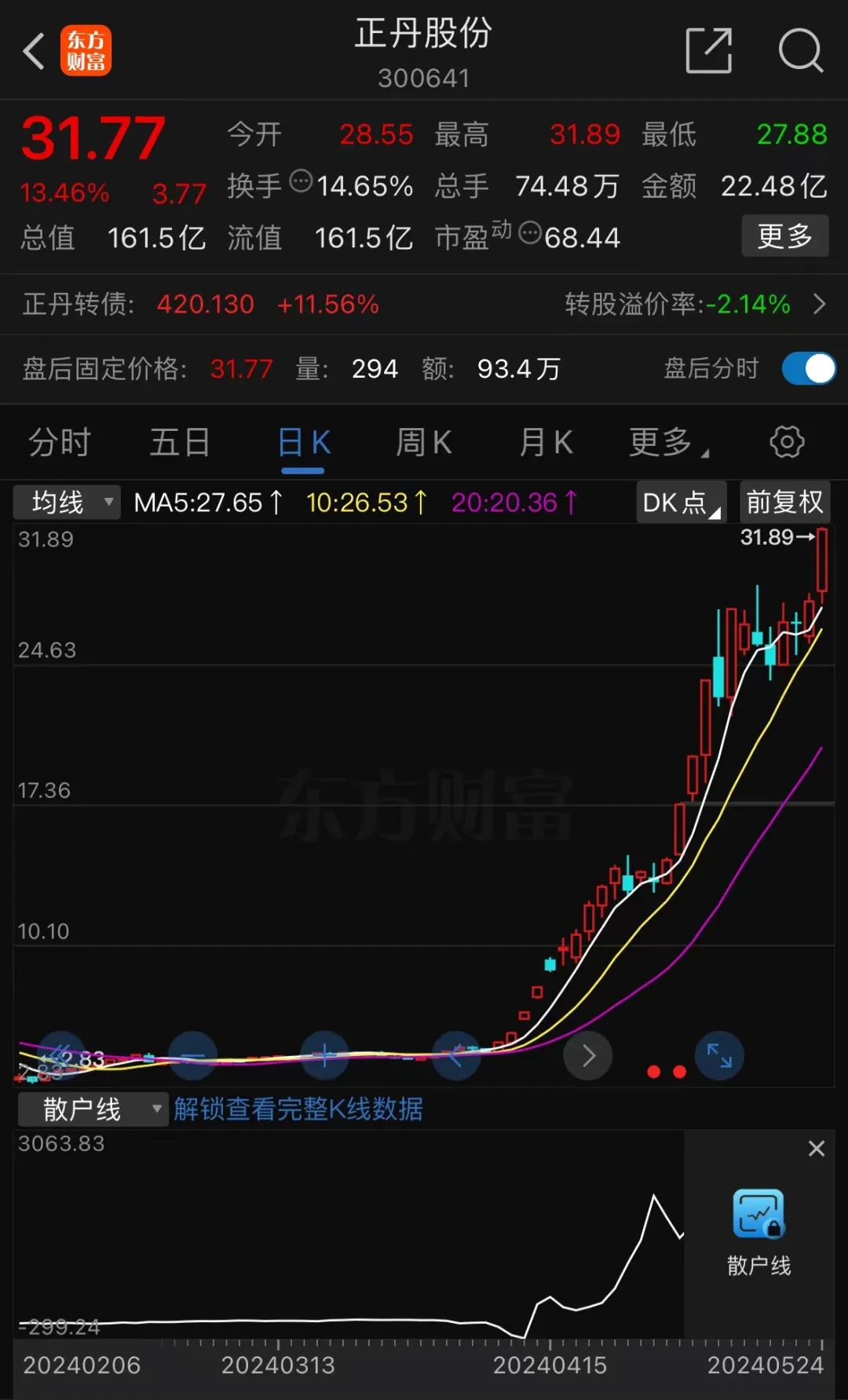Select the 周K tab
Viewport: 848px width, 1400px height.
click(423, 442)
